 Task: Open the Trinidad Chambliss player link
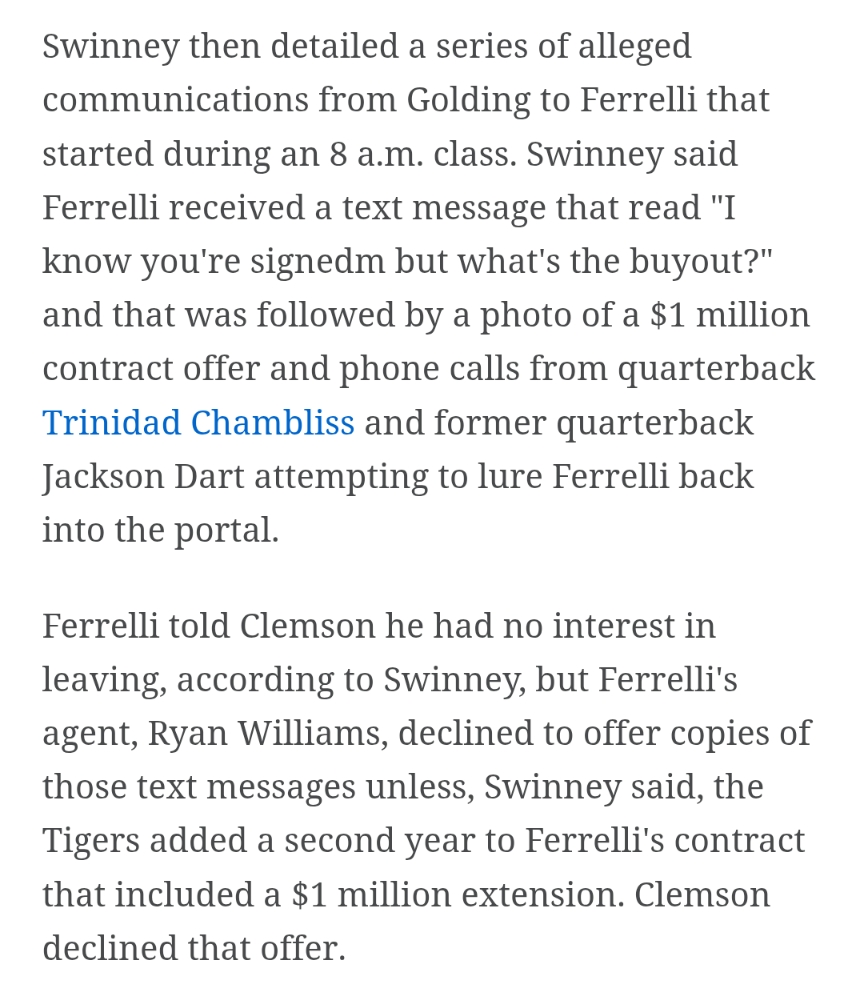[x=198, y=423]
